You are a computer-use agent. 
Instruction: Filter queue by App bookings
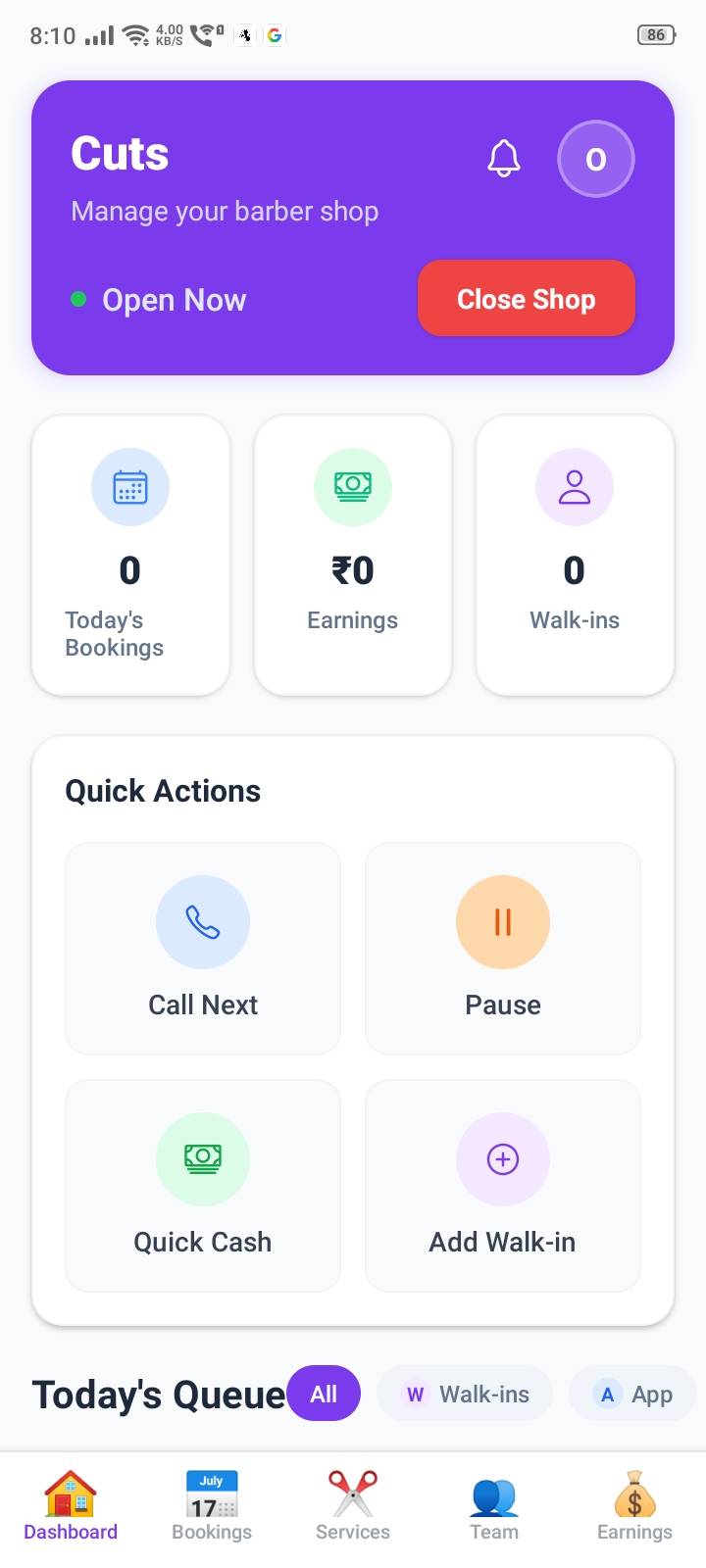pyautogui.click(x=633, y=1394)
